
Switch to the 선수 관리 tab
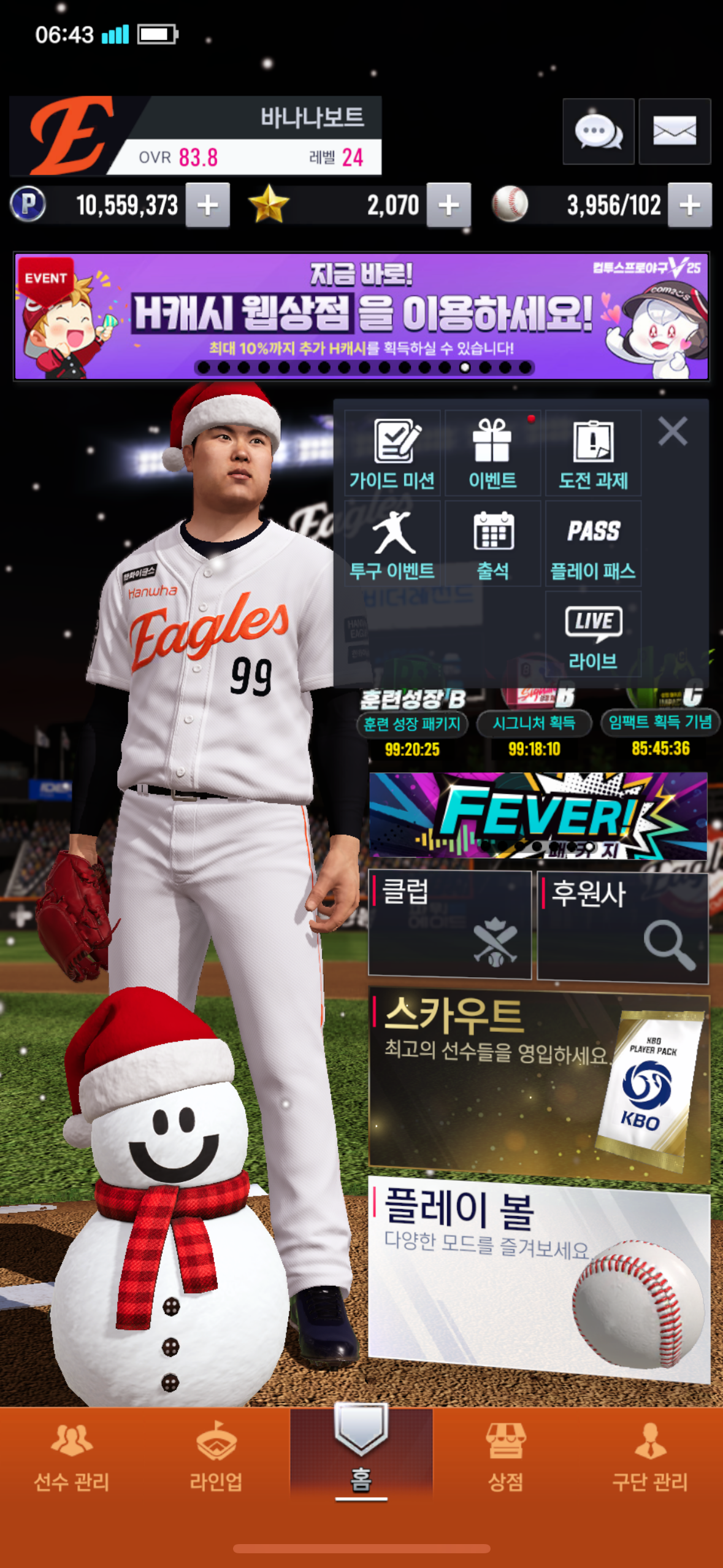[x=72, y=1459]
